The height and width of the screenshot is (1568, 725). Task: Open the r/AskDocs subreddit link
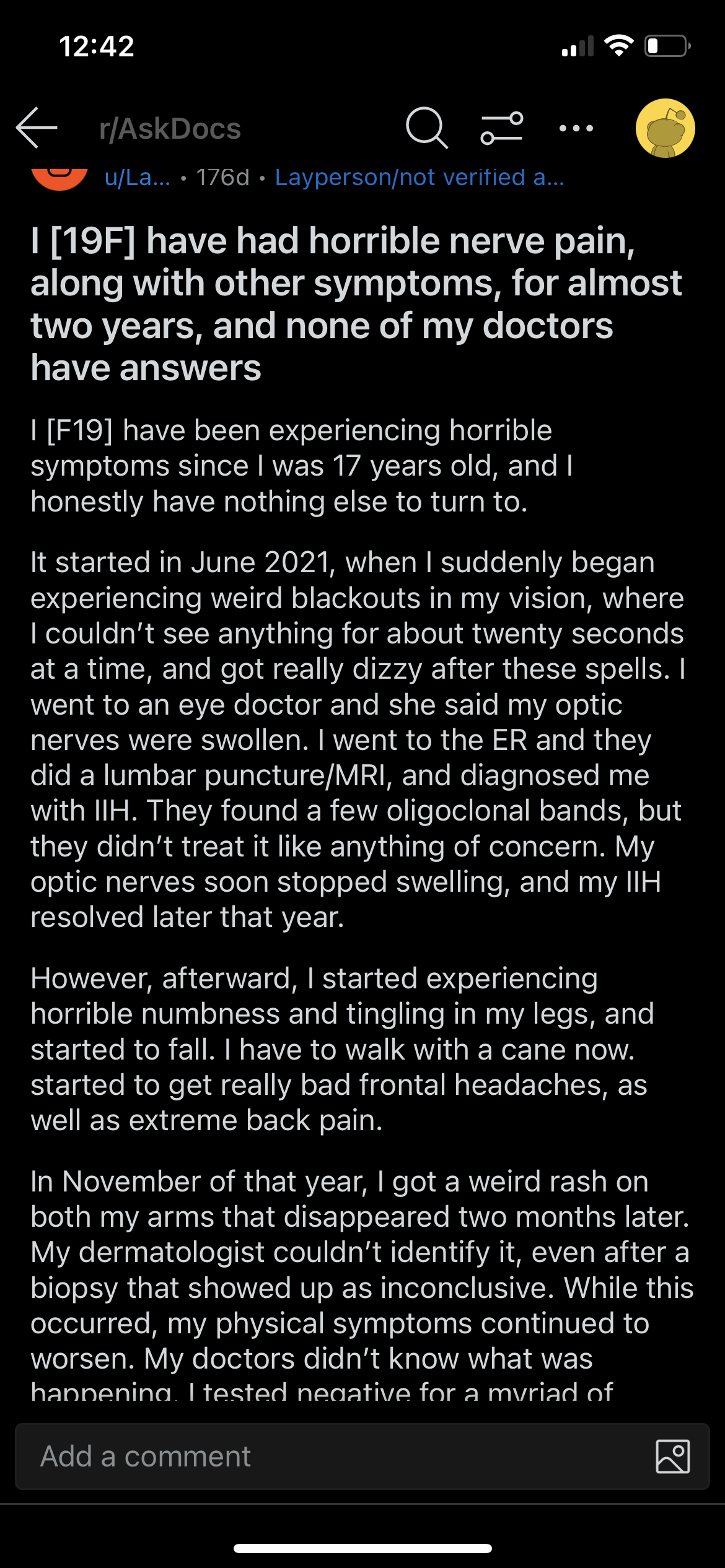point(170,129)
